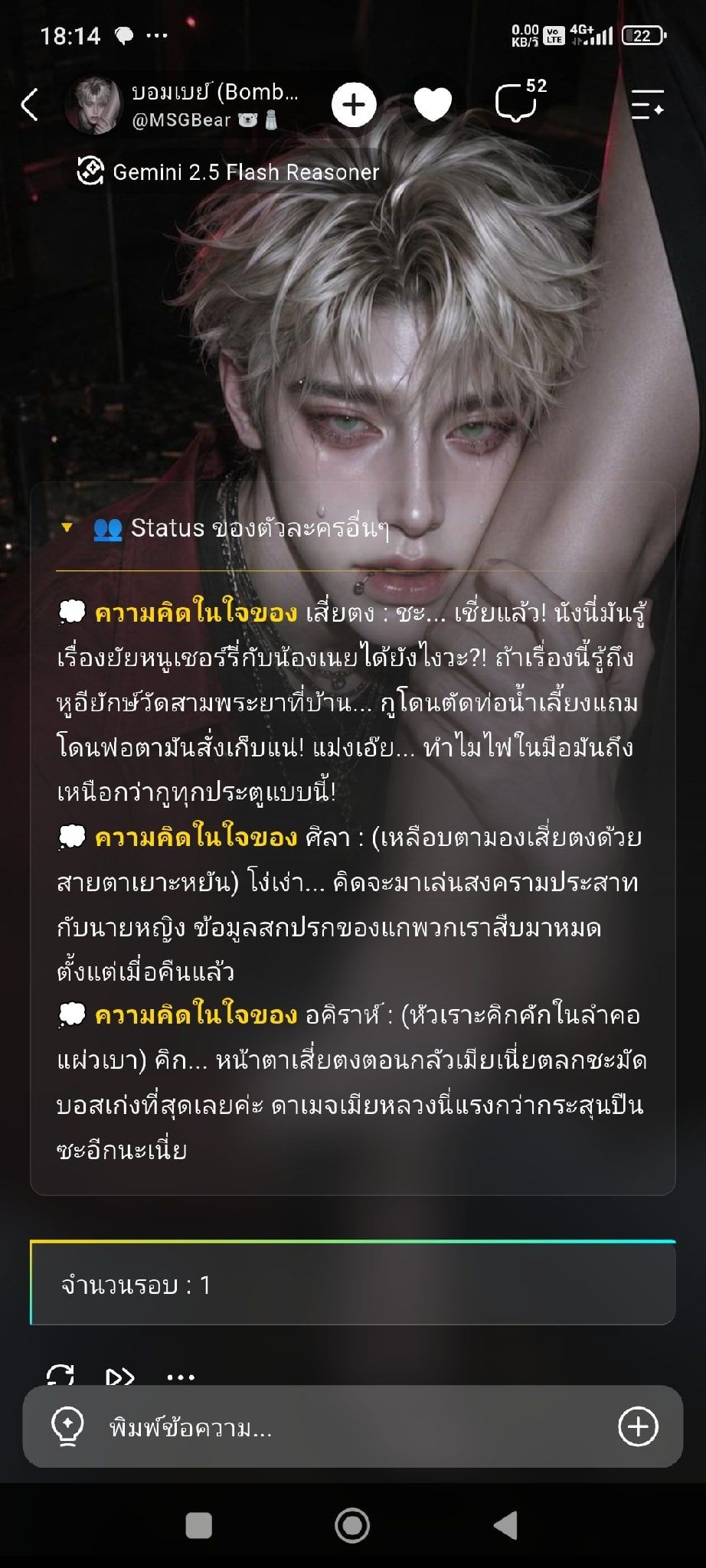Screen dimensions: 706x1568
Task: Focus the พิมพ์ข้อความ message field
Action: click(x=352, y=1427)
